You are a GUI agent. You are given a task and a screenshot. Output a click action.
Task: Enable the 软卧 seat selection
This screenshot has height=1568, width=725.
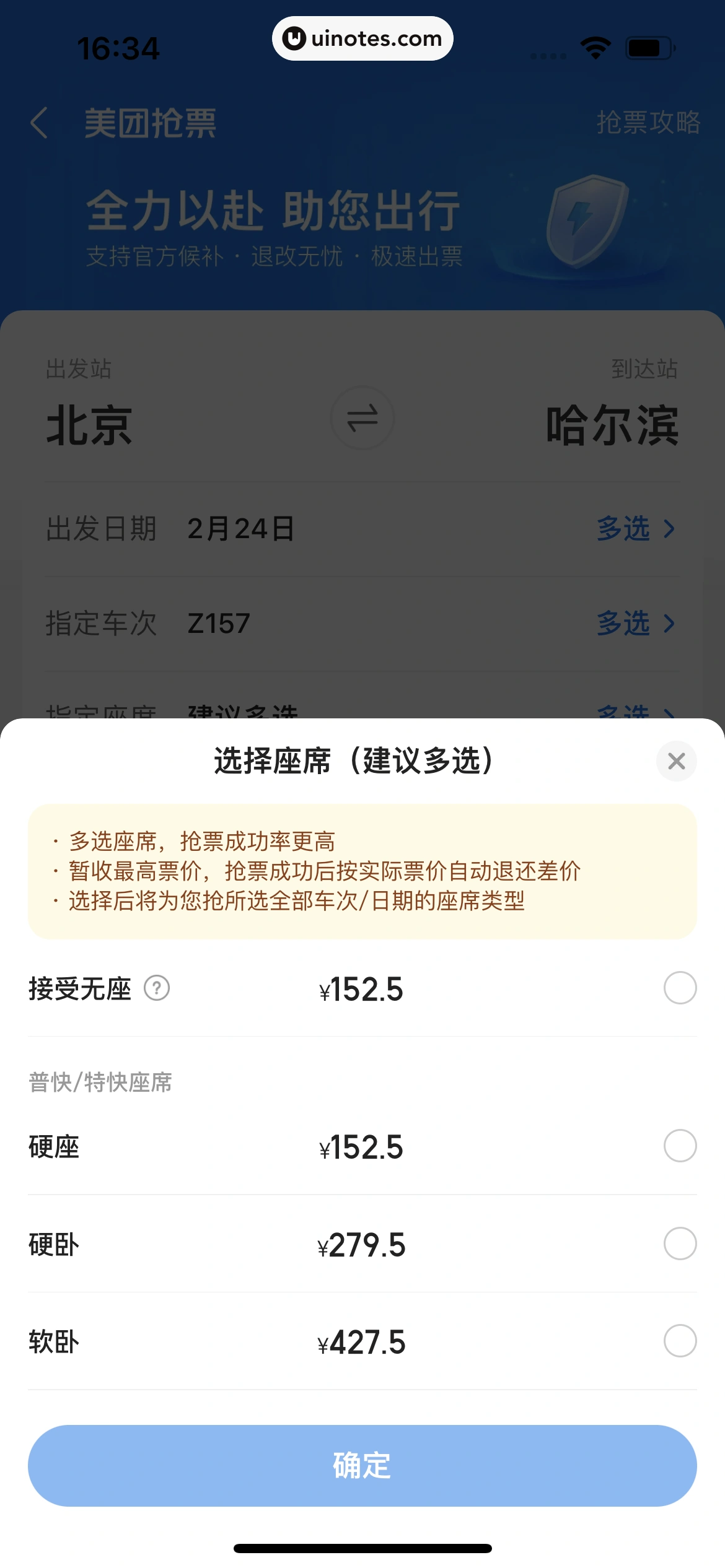pos(680,1341)
